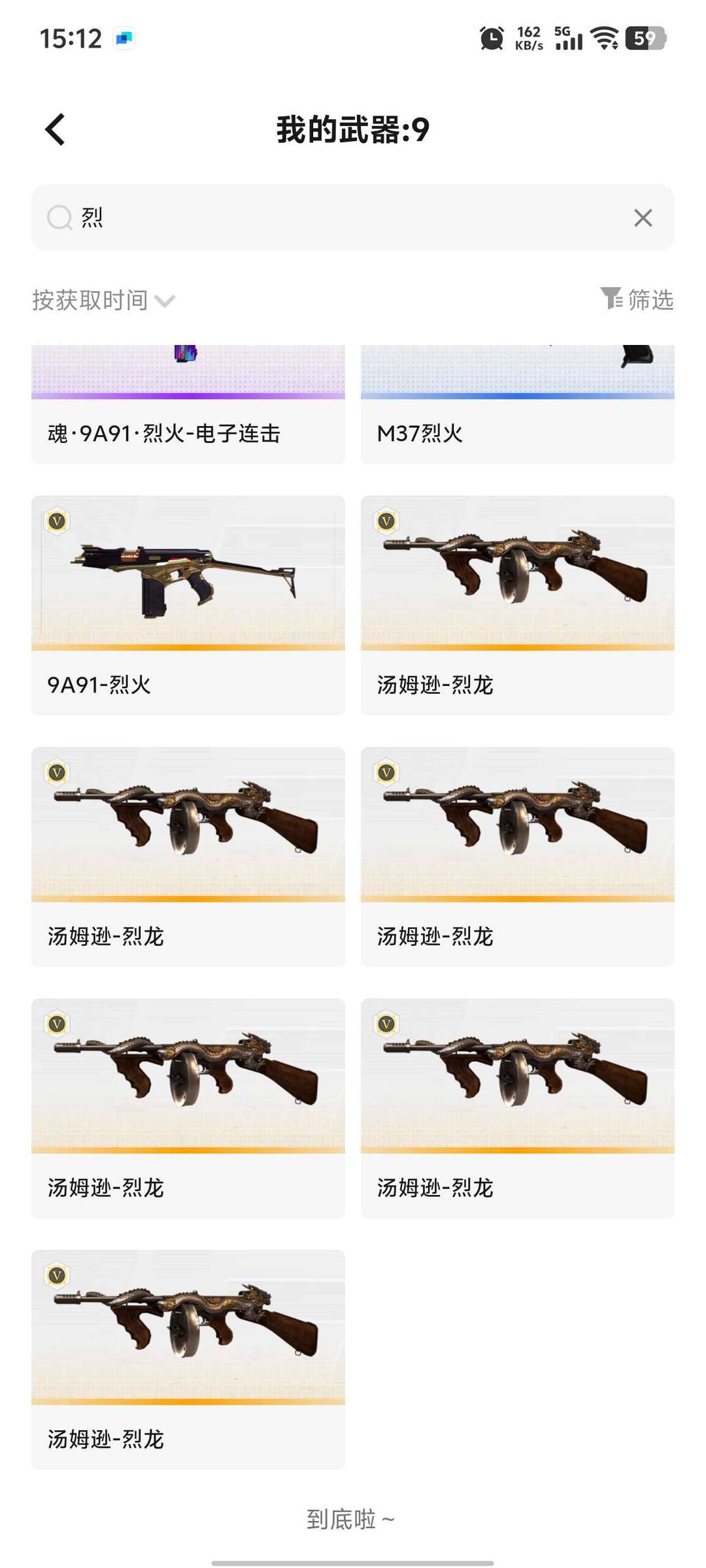Open the 按获取时间 sort dropdown
The height and width of the screenshot is (1568, 706).
92,300
